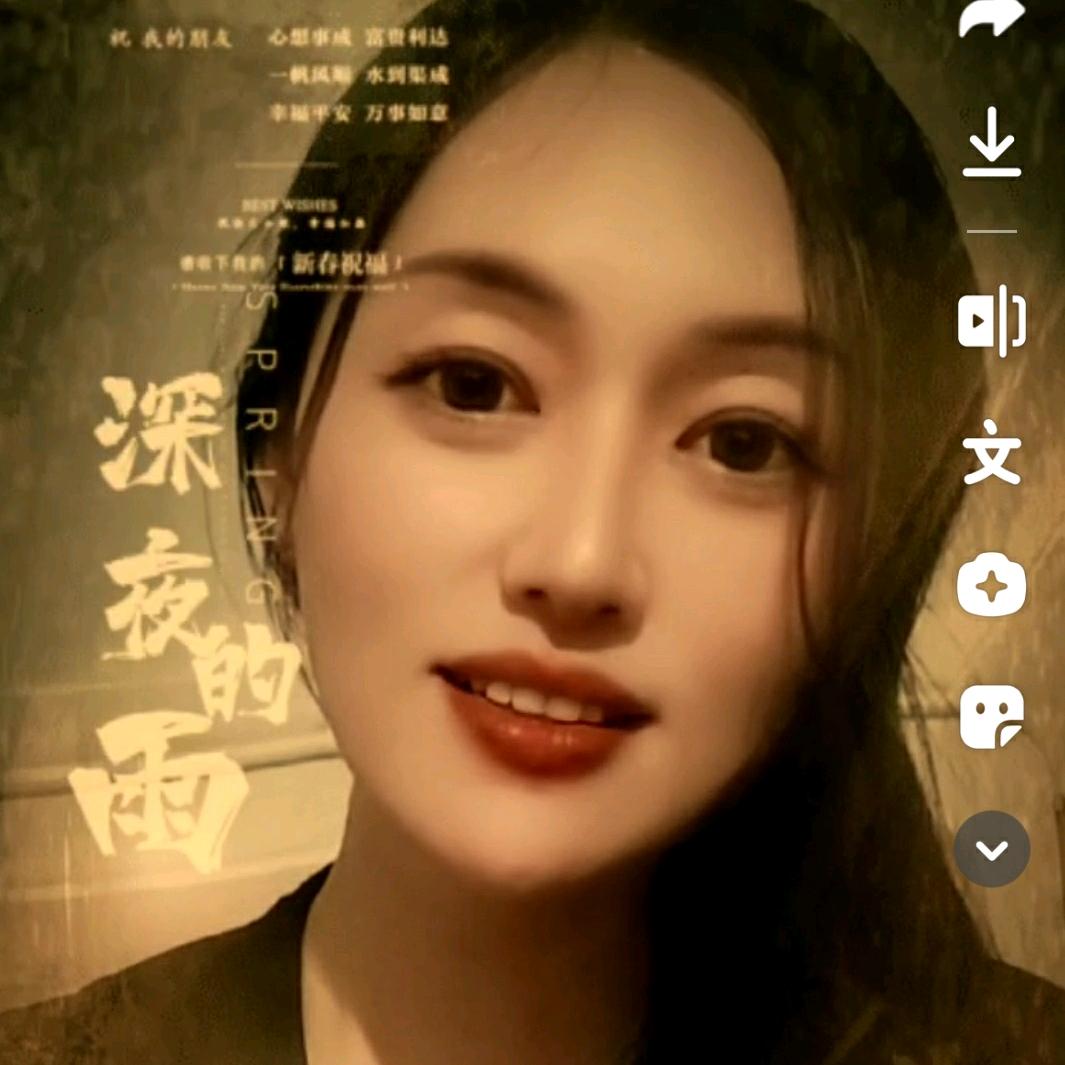This screenshot has height=1065, width=1065.
Task: Open the sticker panel
Action: tap(991, 716)
